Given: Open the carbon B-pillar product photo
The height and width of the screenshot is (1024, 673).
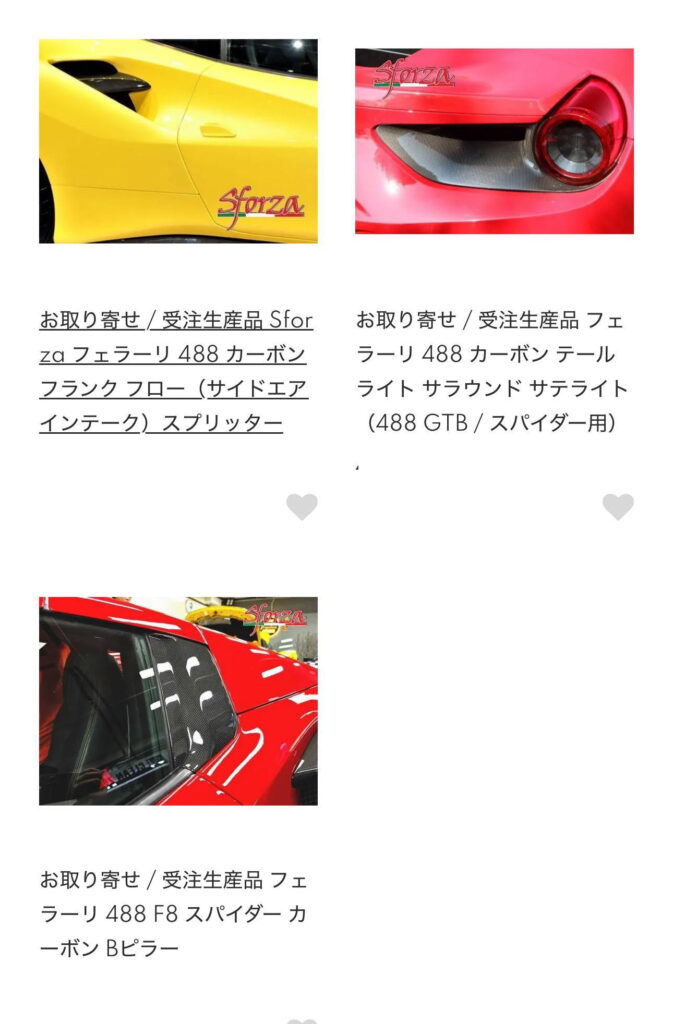Looking at the screenshot, I should [178, 701].
